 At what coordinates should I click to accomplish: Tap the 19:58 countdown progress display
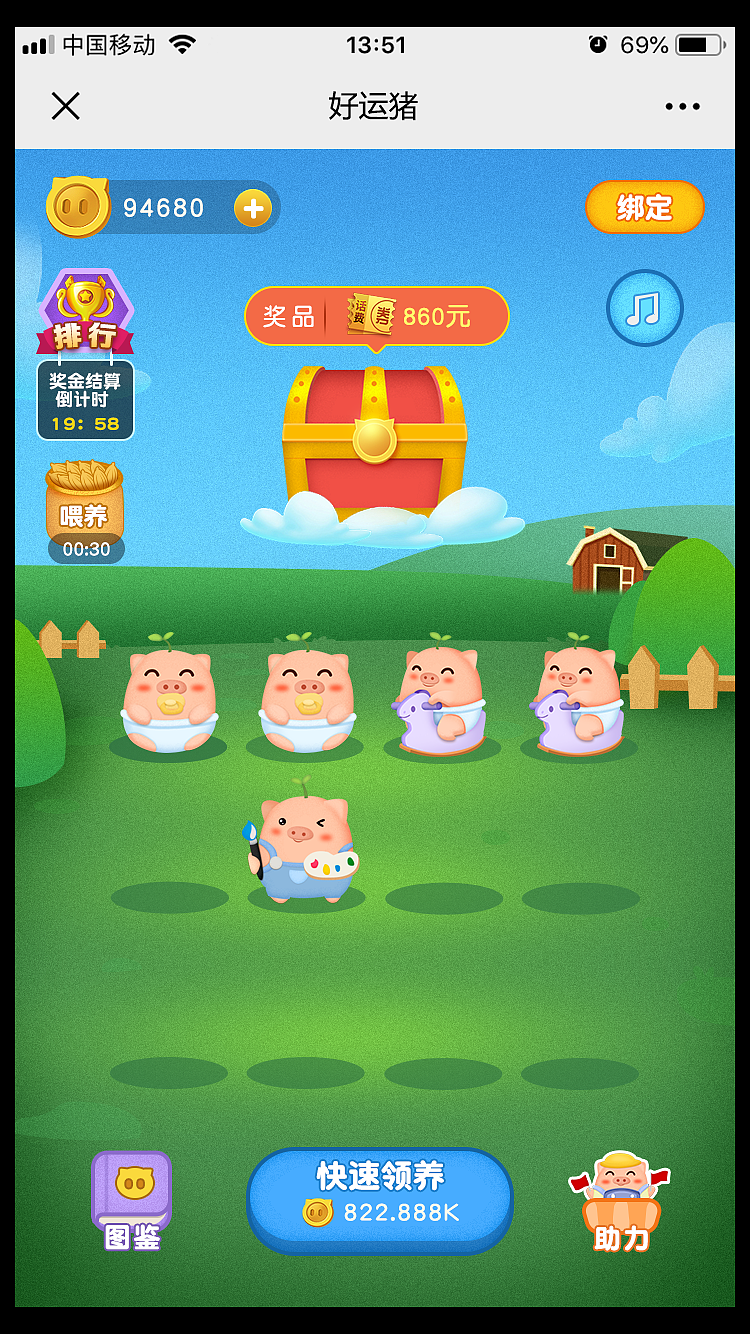point(85,423)
